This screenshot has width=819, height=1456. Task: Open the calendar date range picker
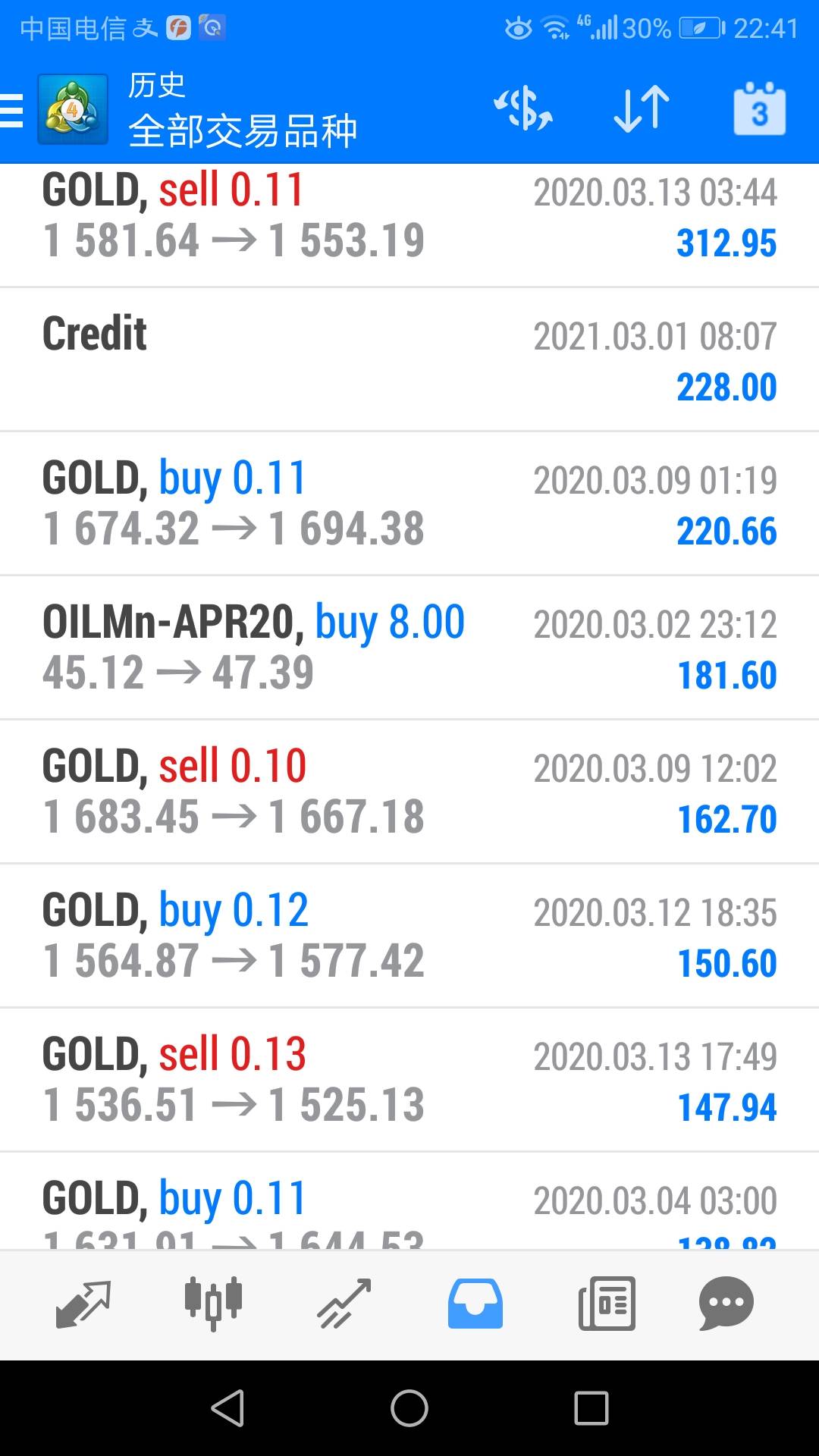pos(759,109)
